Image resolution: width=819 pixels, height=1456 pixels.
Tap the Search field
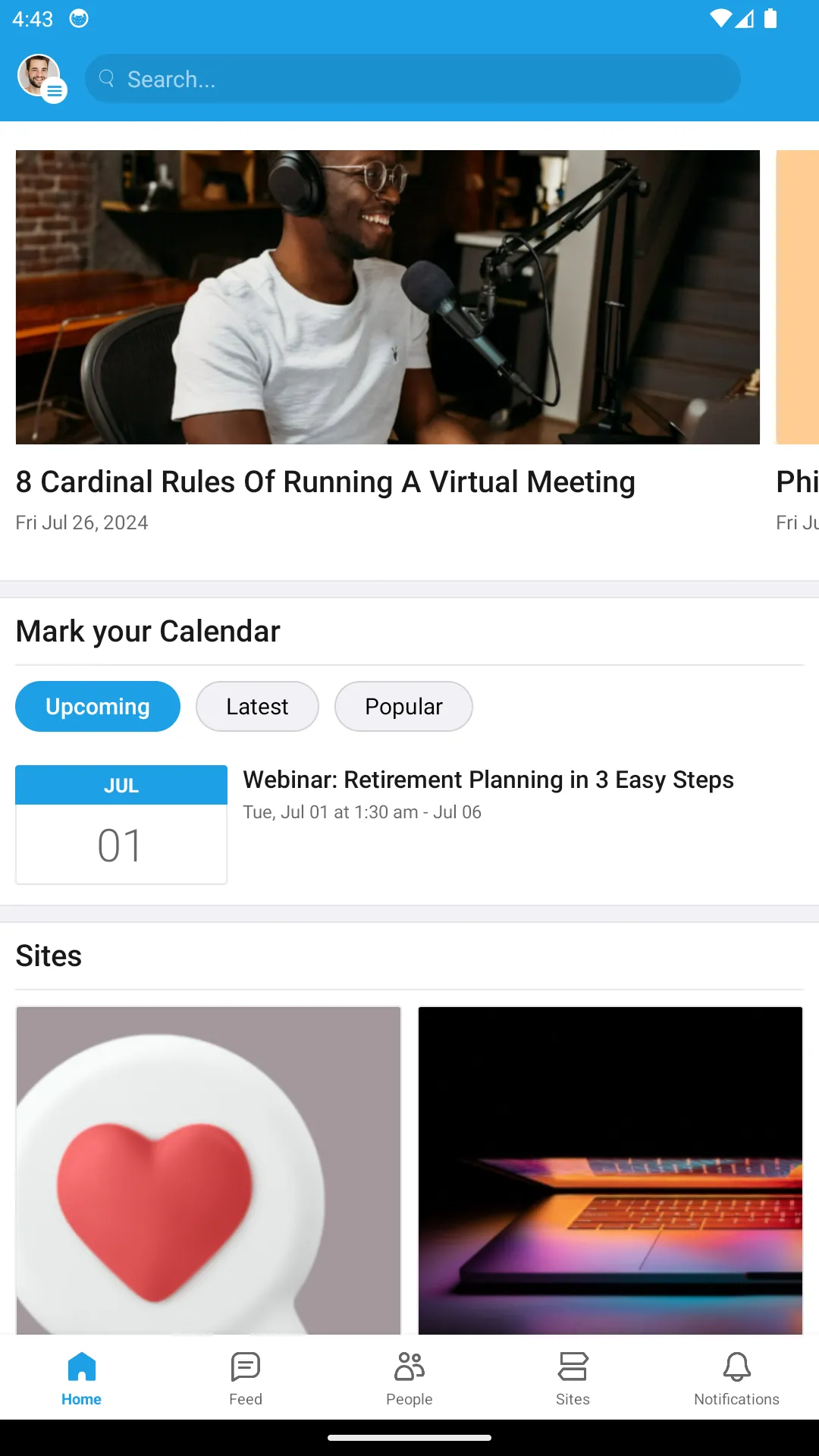(413, 79)
